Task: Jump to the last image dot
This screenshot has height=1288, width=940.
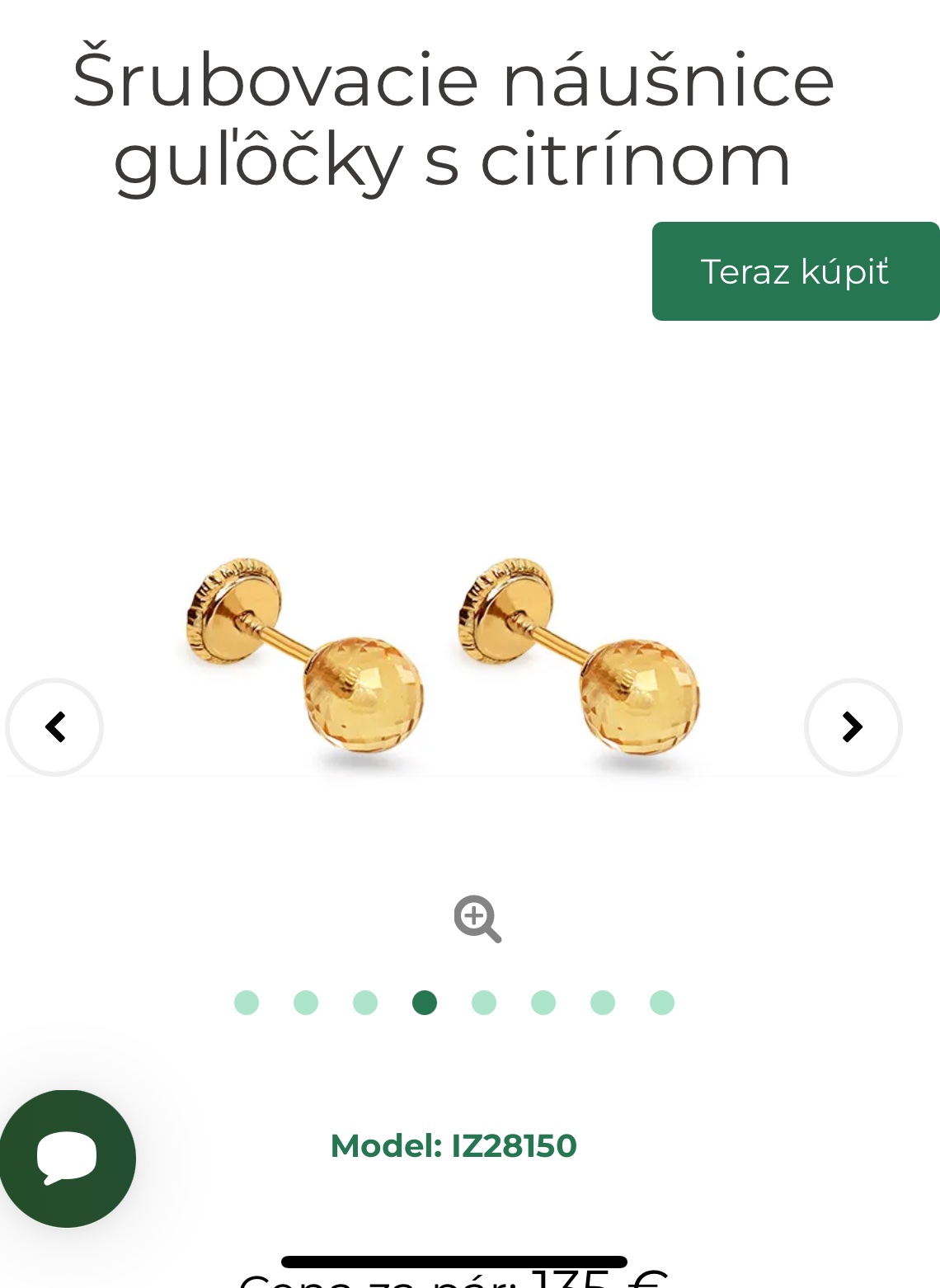Action: 662,1003
